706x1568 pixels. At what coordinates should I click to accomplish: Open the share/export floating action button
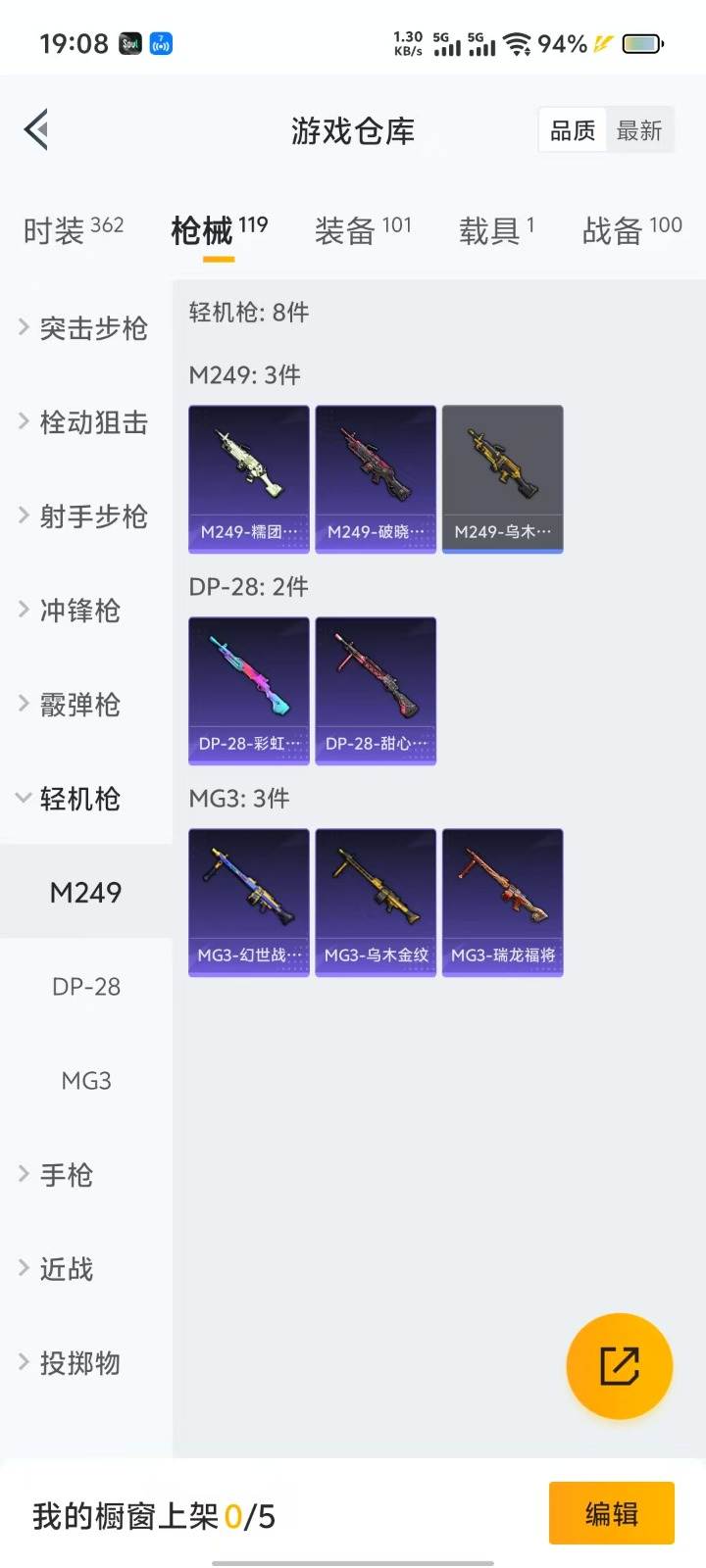[618, 1366]
